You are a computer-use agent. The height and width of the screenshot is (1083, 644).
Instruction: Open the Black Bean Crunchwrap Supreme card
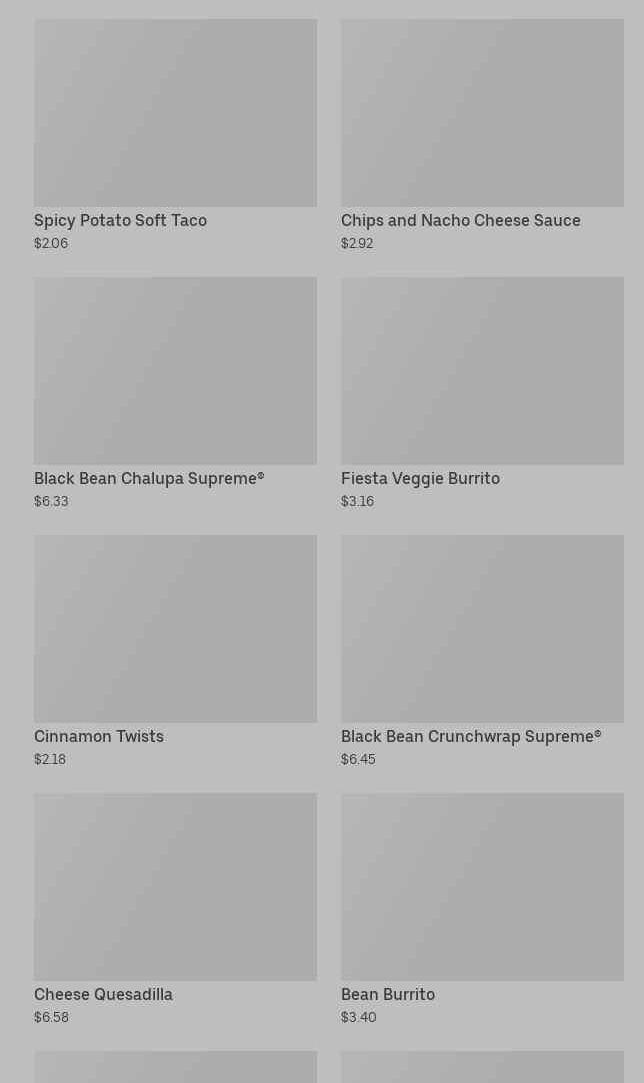[x=482, y=651]
